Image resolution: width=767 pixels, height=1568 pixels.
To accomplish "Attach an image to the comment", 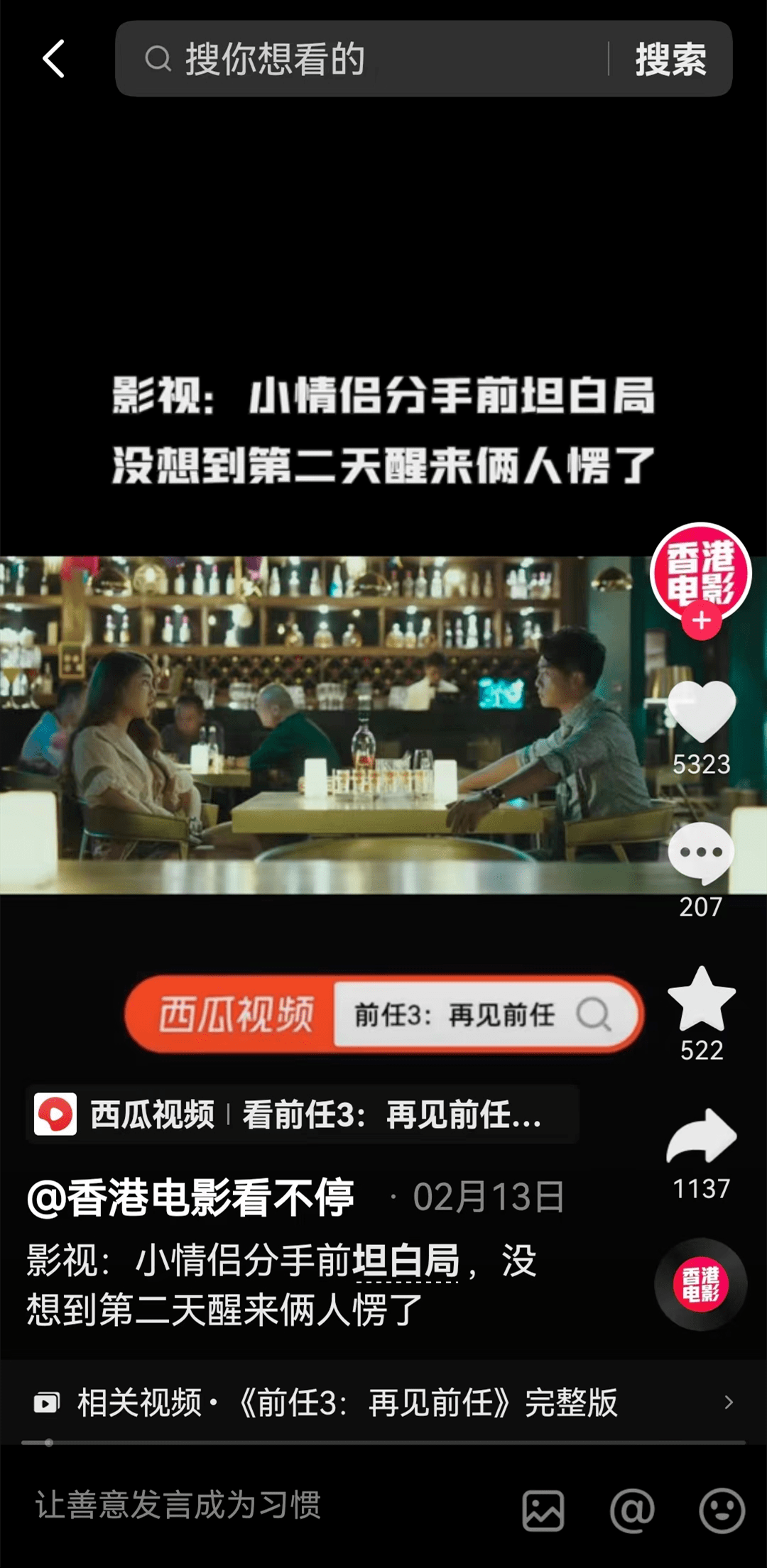I will point(543,1511).
